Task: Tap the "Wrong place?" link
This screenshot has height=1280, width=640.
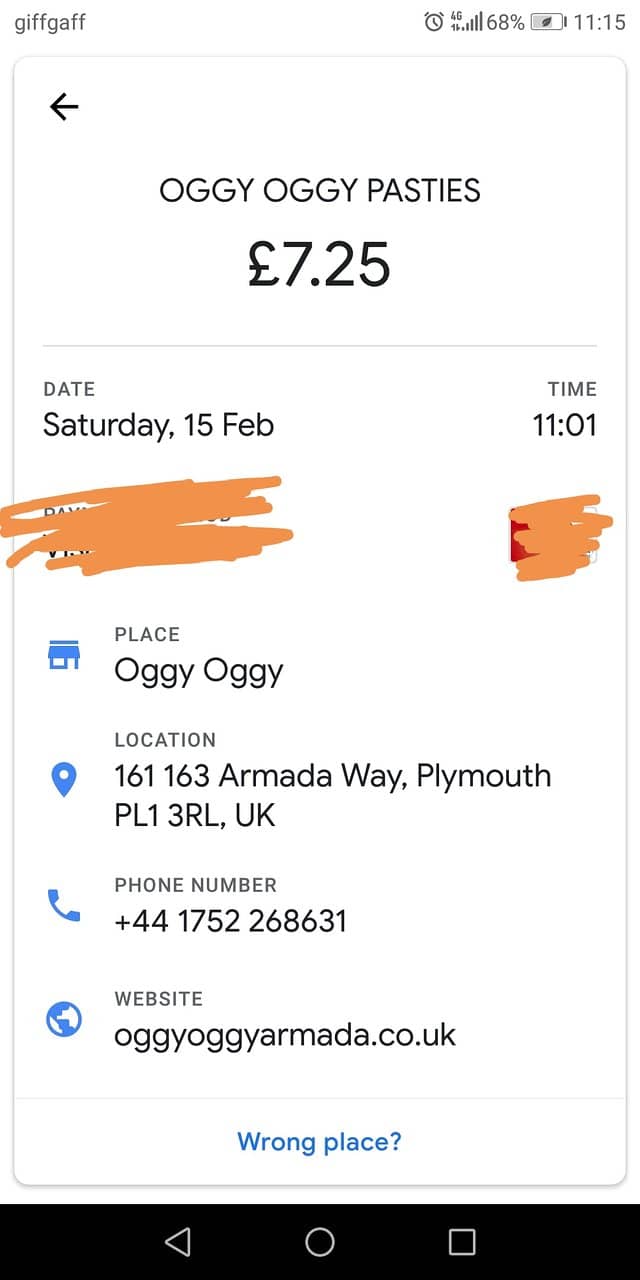Action: [x=319, y=1141]
